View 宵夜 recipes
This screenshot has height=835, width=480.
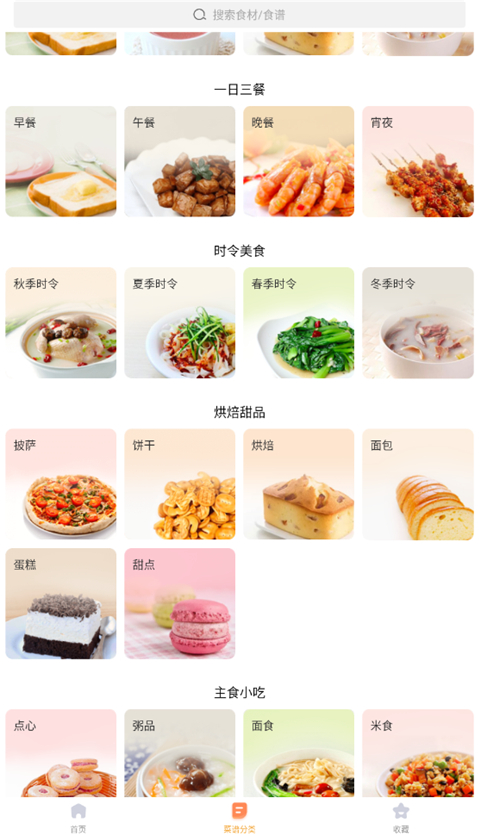[x=418, y=161]
